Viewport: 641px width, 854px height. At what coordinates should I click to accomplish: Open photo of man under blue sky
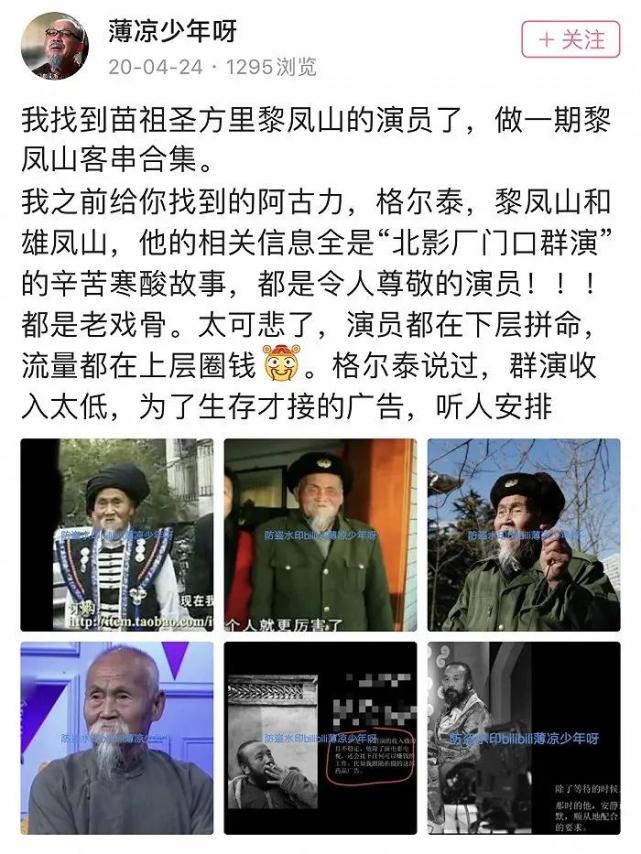click(x=523, y=535)
